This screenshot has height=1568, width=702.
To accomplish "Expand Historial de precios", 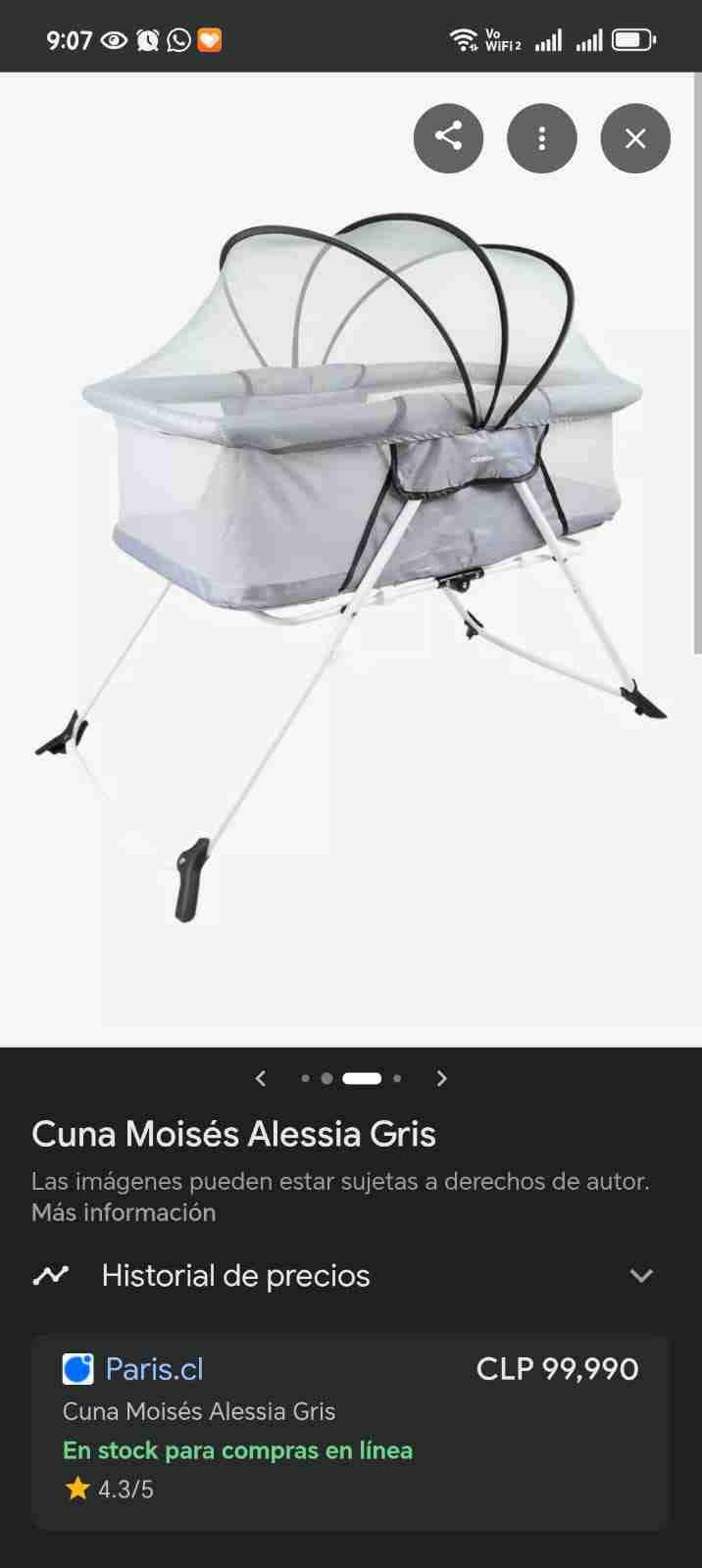I will [640, 1275].
